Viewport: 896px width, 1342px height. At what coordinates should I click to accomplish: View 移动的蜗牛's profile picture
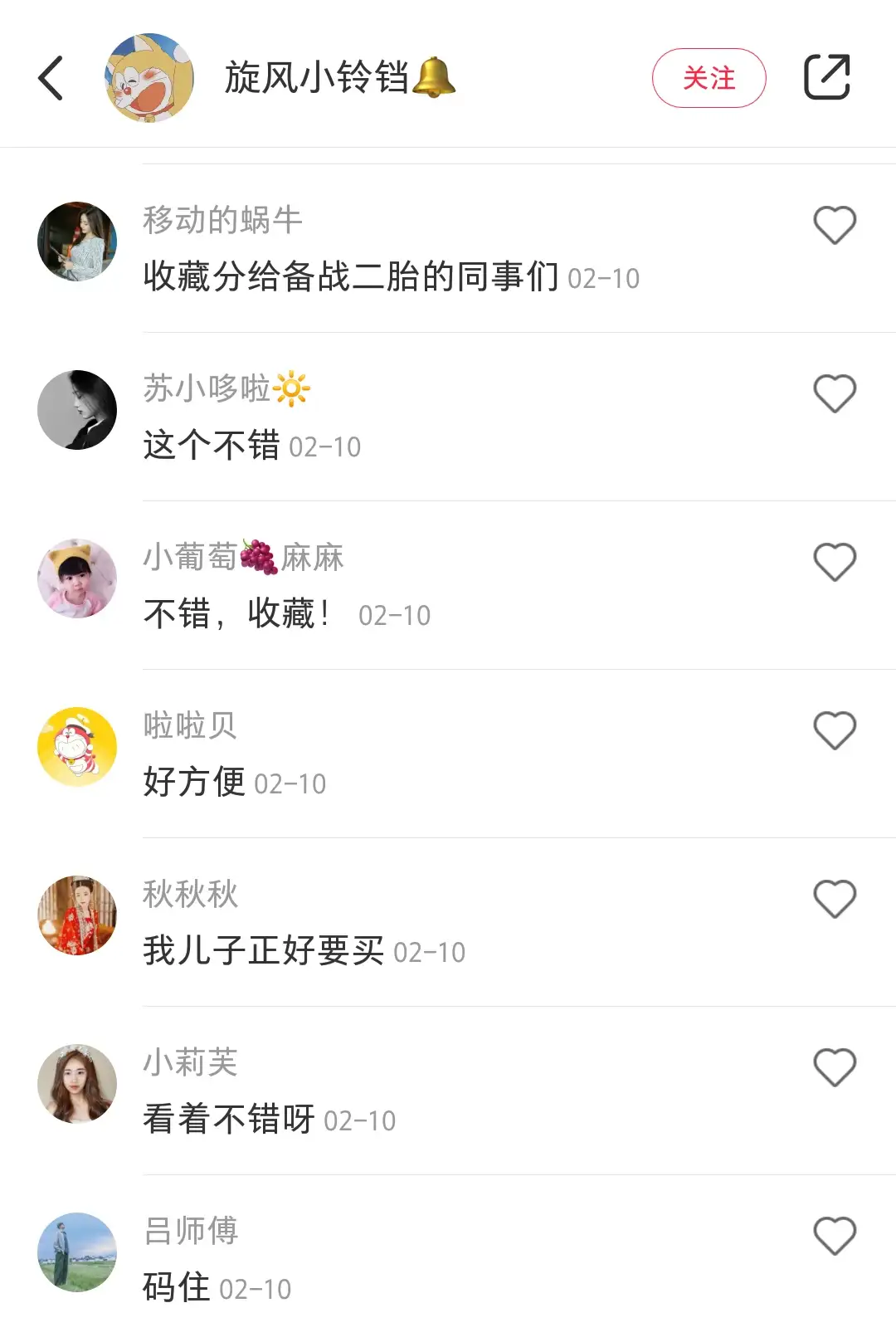(x=77, y=242)
